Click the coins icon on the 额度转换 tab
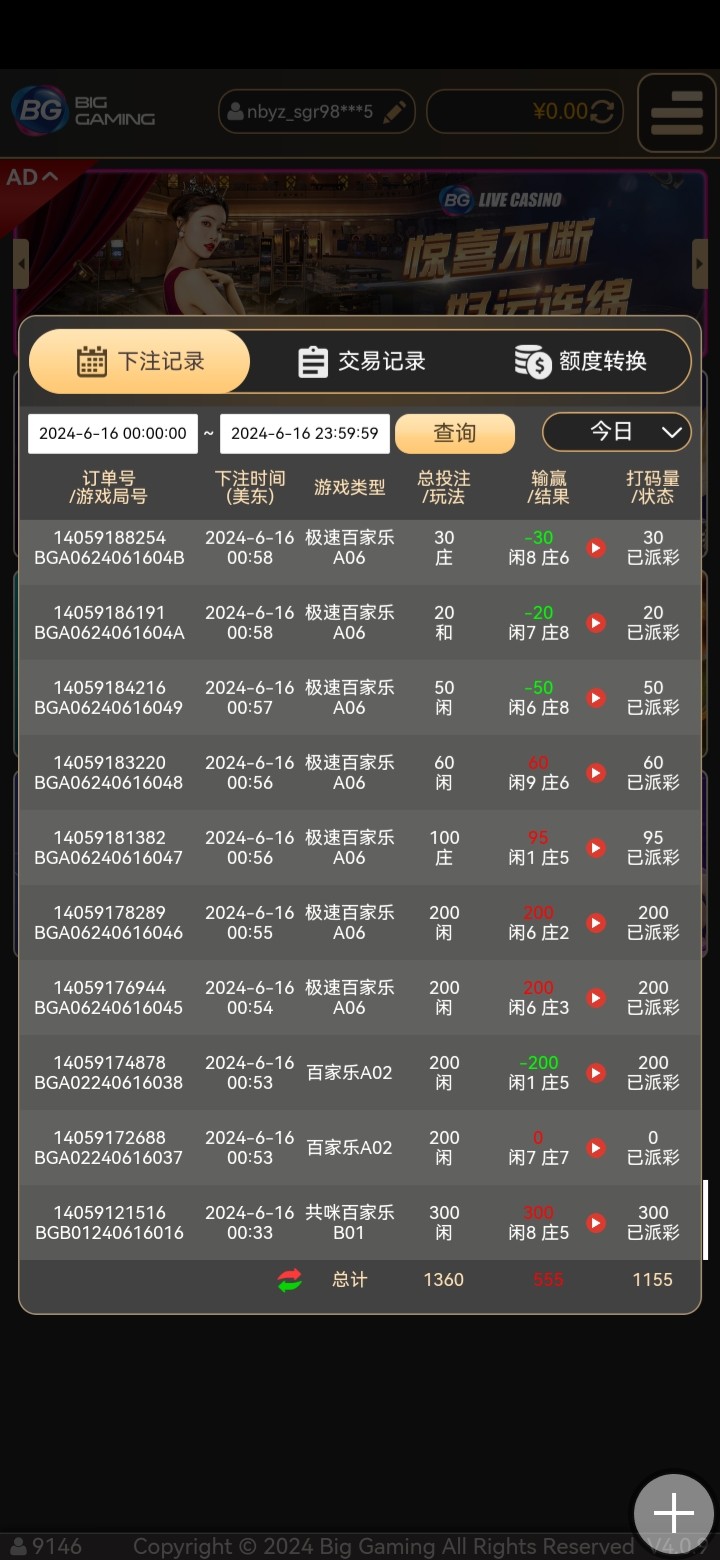 533,361
